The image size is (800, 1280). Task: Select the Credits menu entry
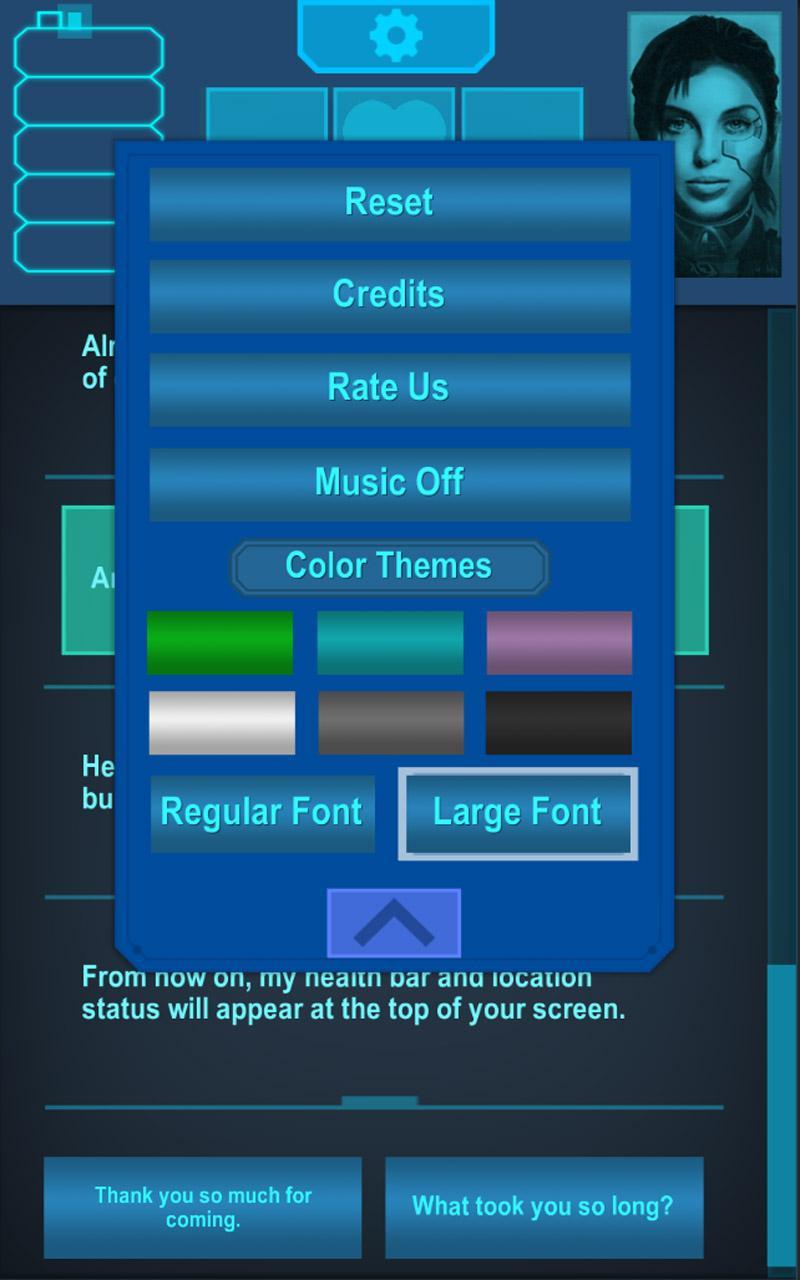click(x=389, y=294)
